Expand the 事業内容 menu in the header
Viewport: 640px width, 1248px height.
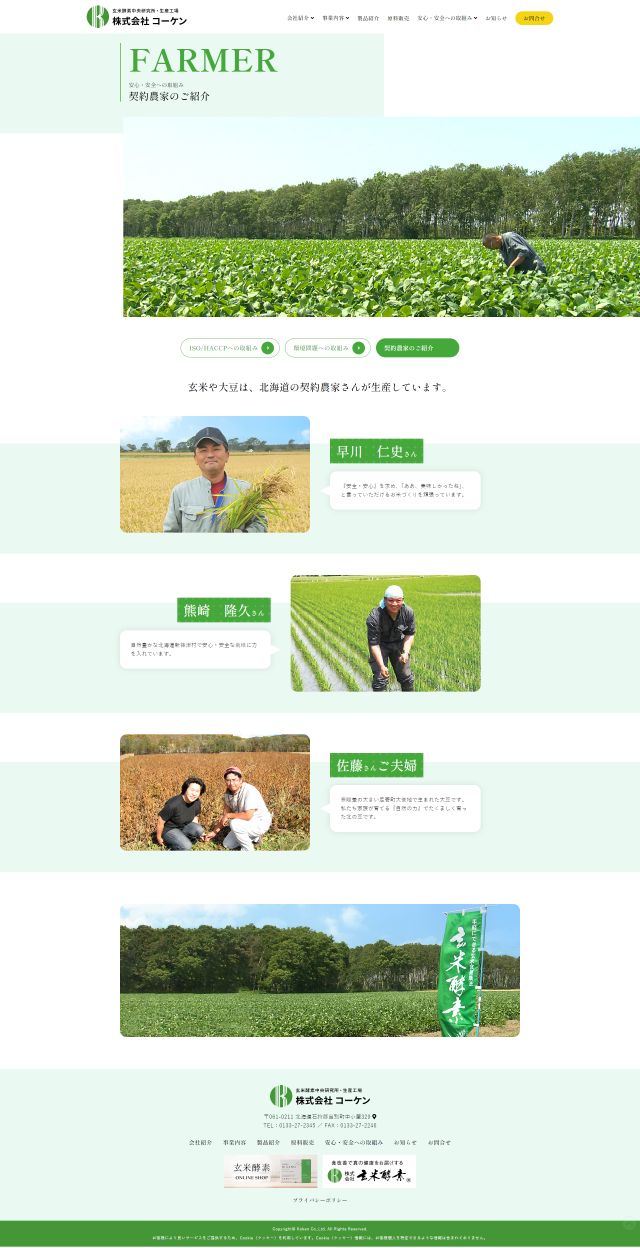pyautogui.click(x=335, y=18)
